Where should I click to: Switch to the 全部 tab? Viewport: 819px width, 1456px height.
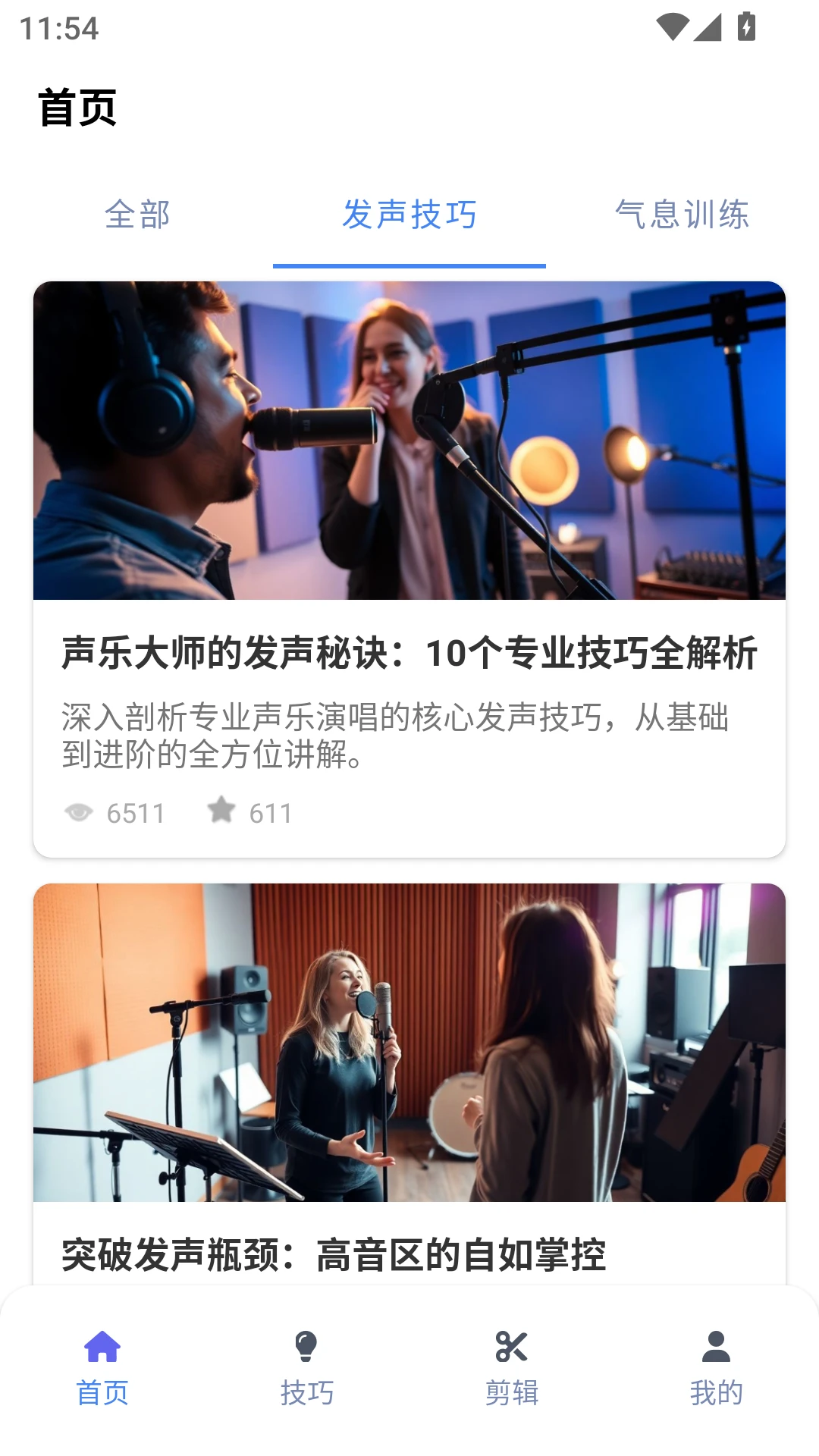137,215
